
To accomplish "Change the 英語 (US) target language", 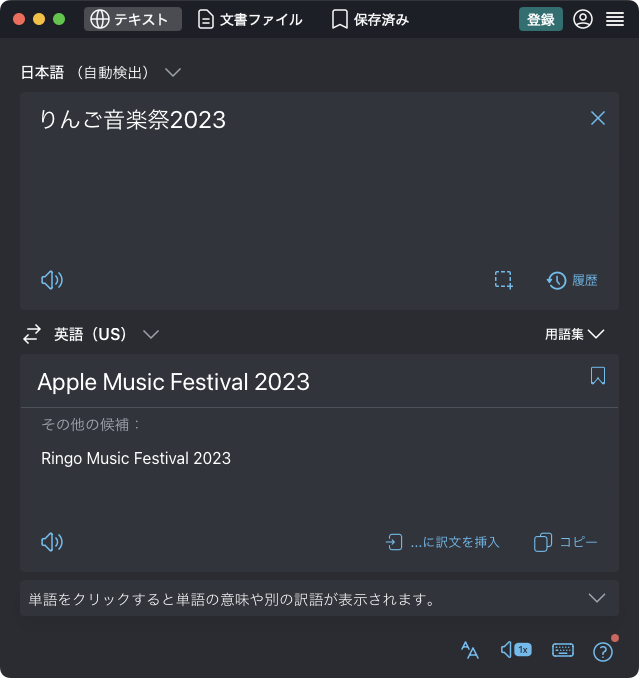I will click(106, 334).
